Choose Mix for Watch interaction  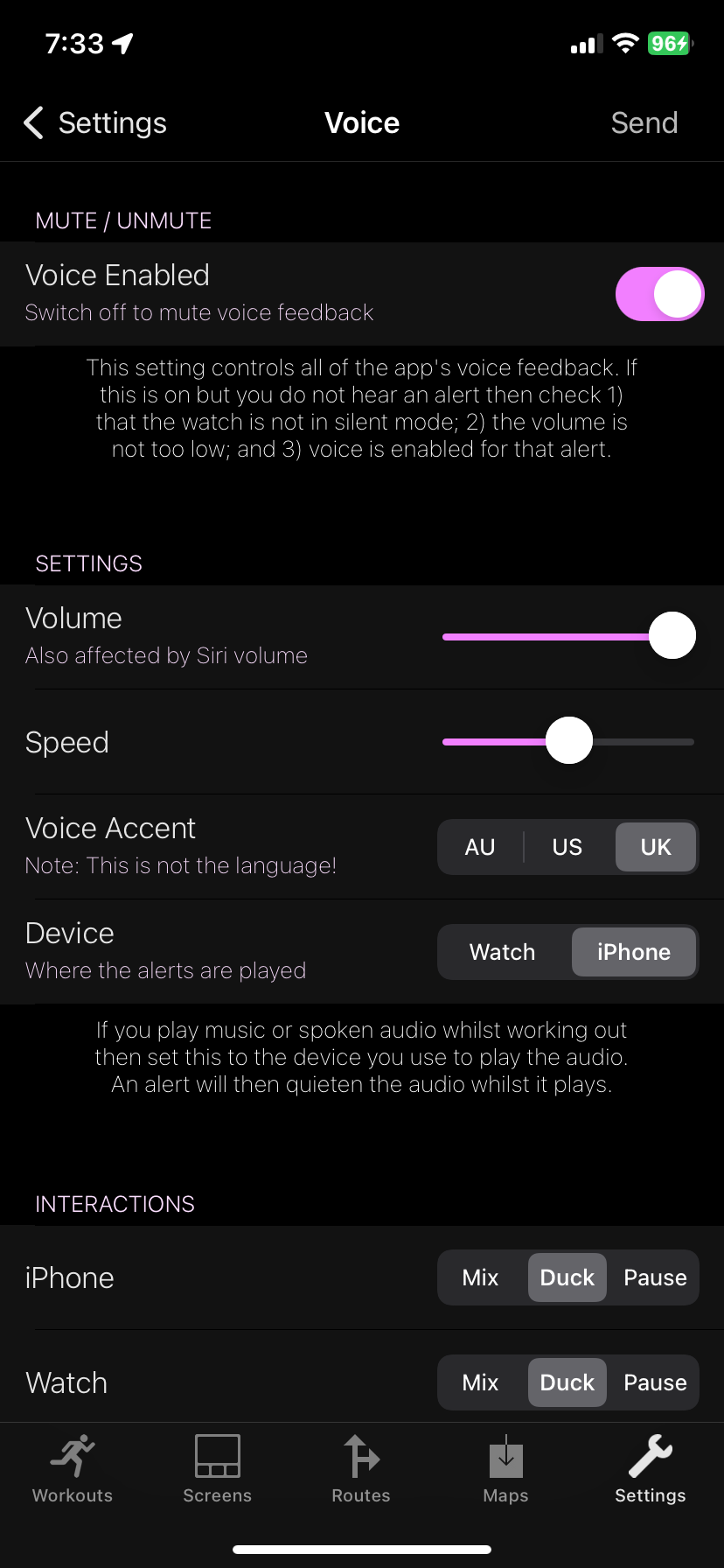pos(480,1382)
